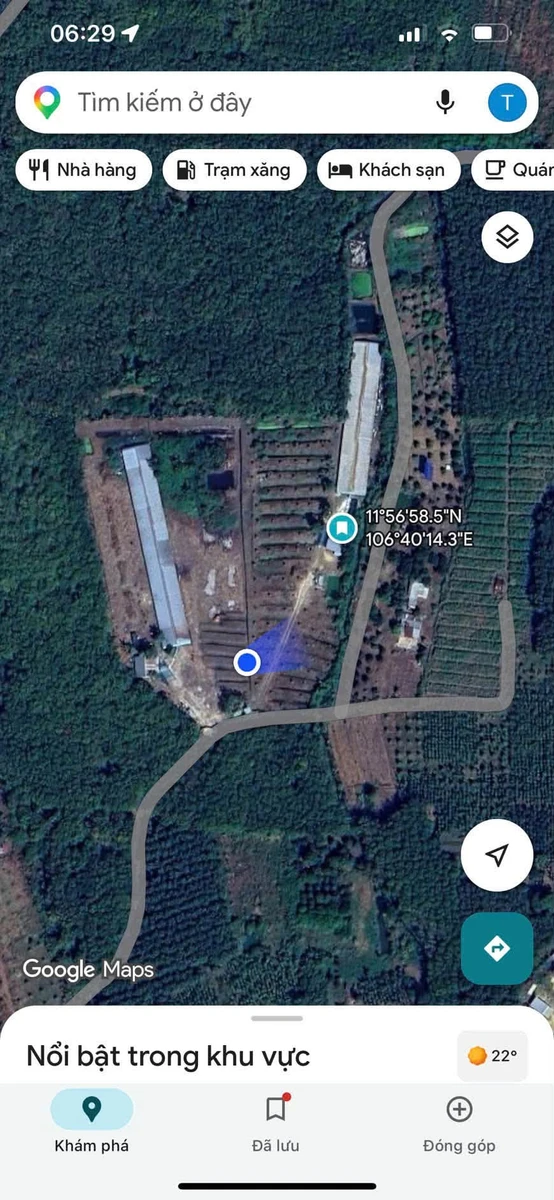Tap the 22° weather badge
This screenshot has height=1200, width=554.
[492, 1055]
